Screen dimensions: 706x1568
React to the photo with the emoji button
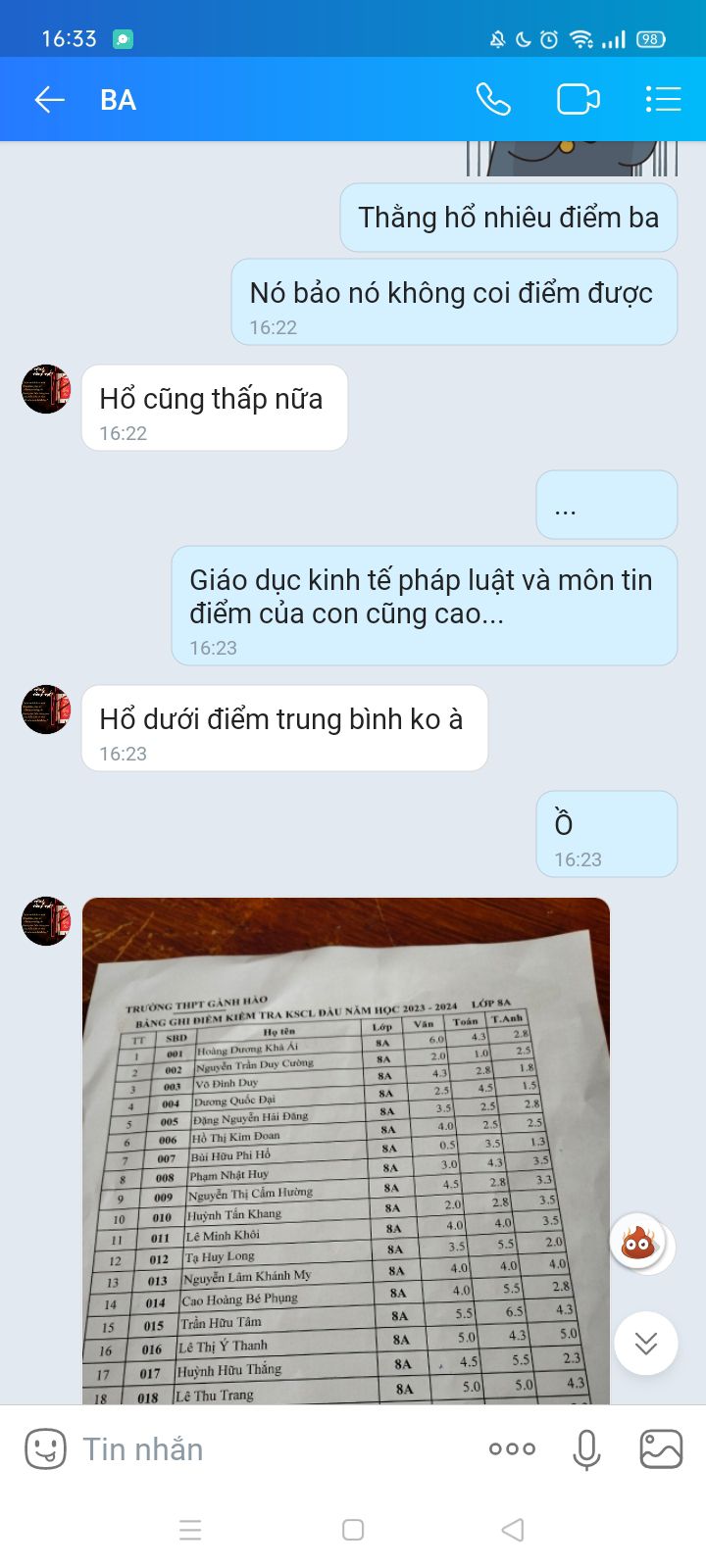[x=639, y=1244]
